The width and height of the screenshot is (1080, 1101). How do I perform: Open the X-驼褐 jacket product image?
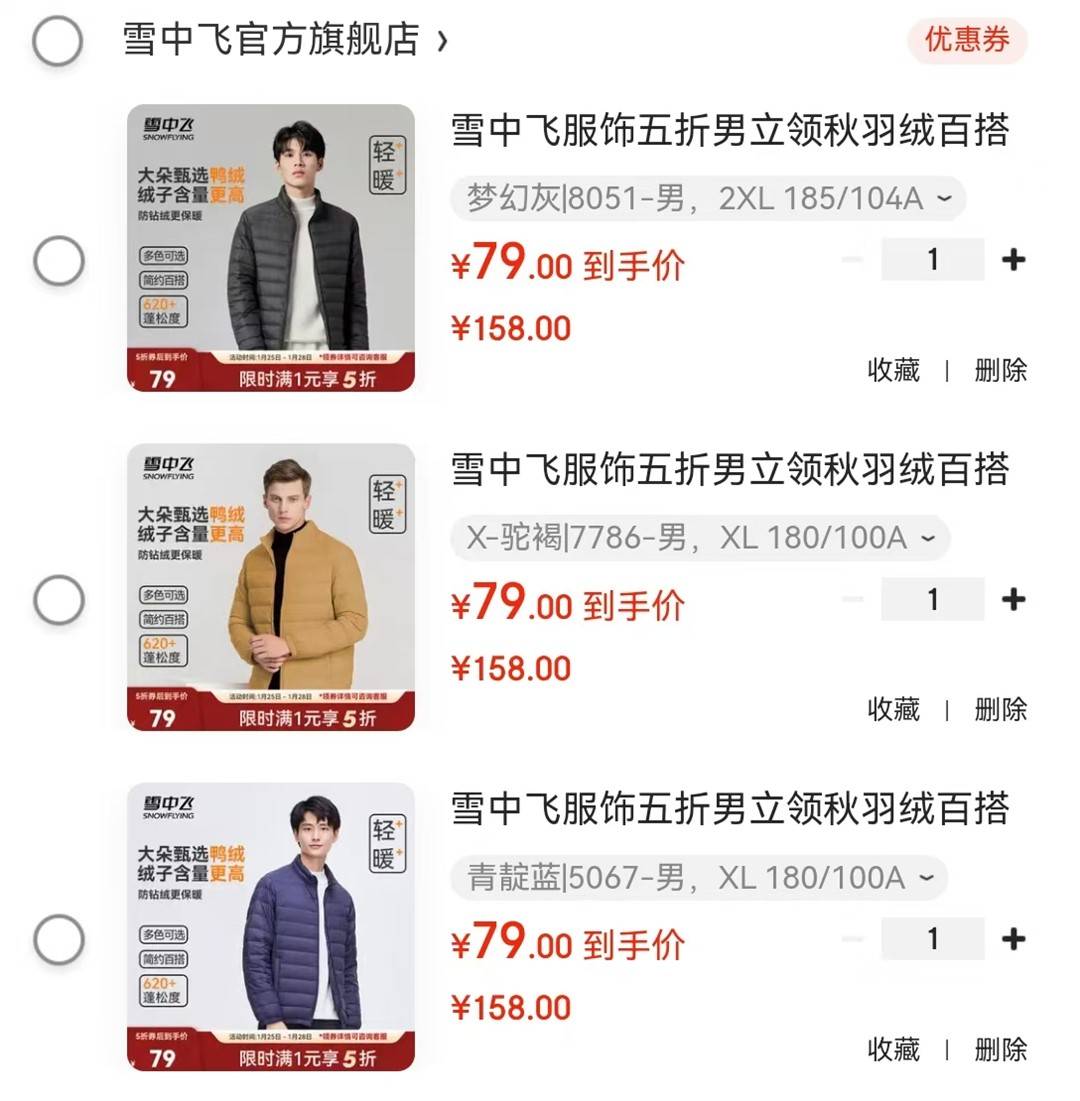tap(271, 587)
